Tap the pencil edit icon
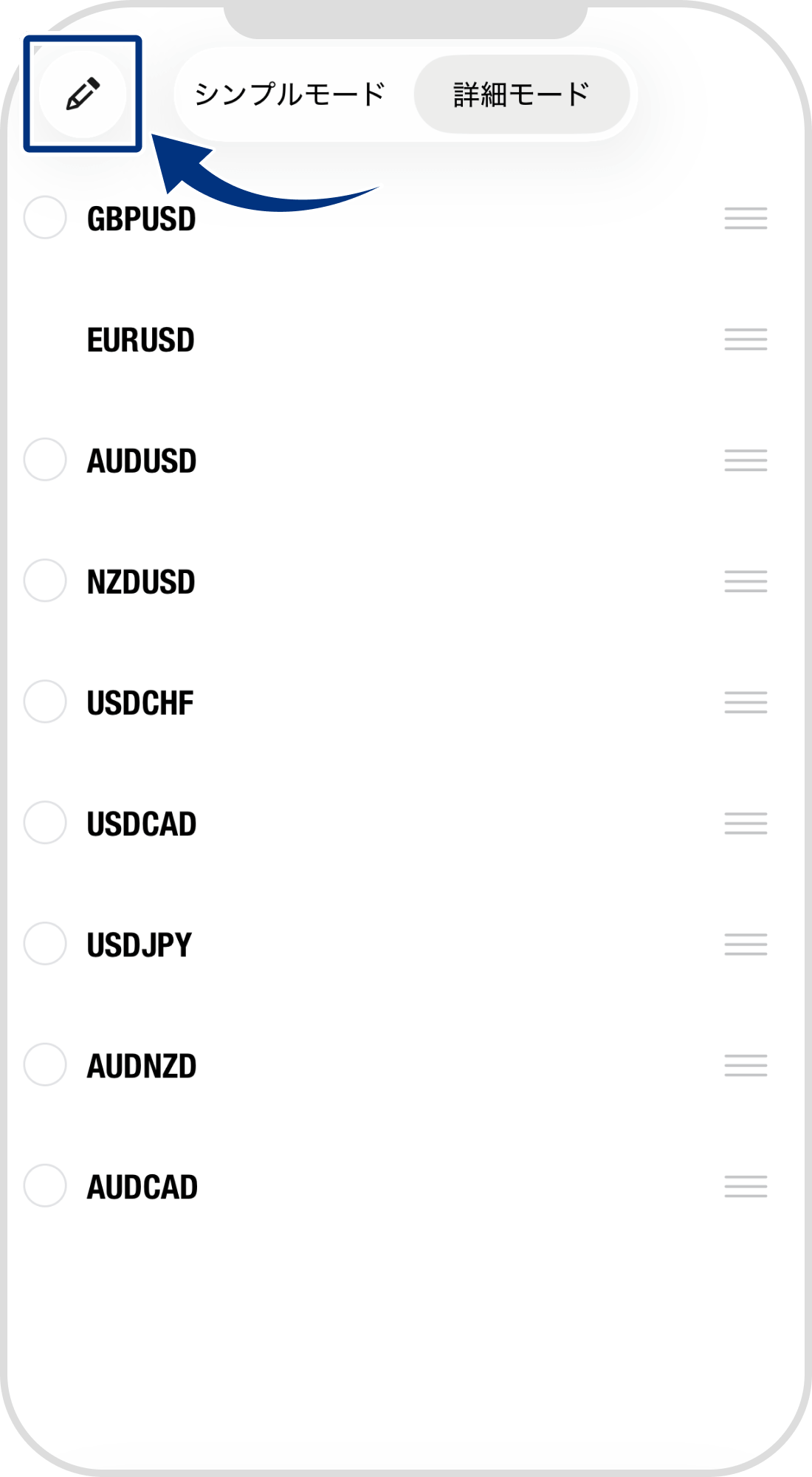 click(83, 95)
